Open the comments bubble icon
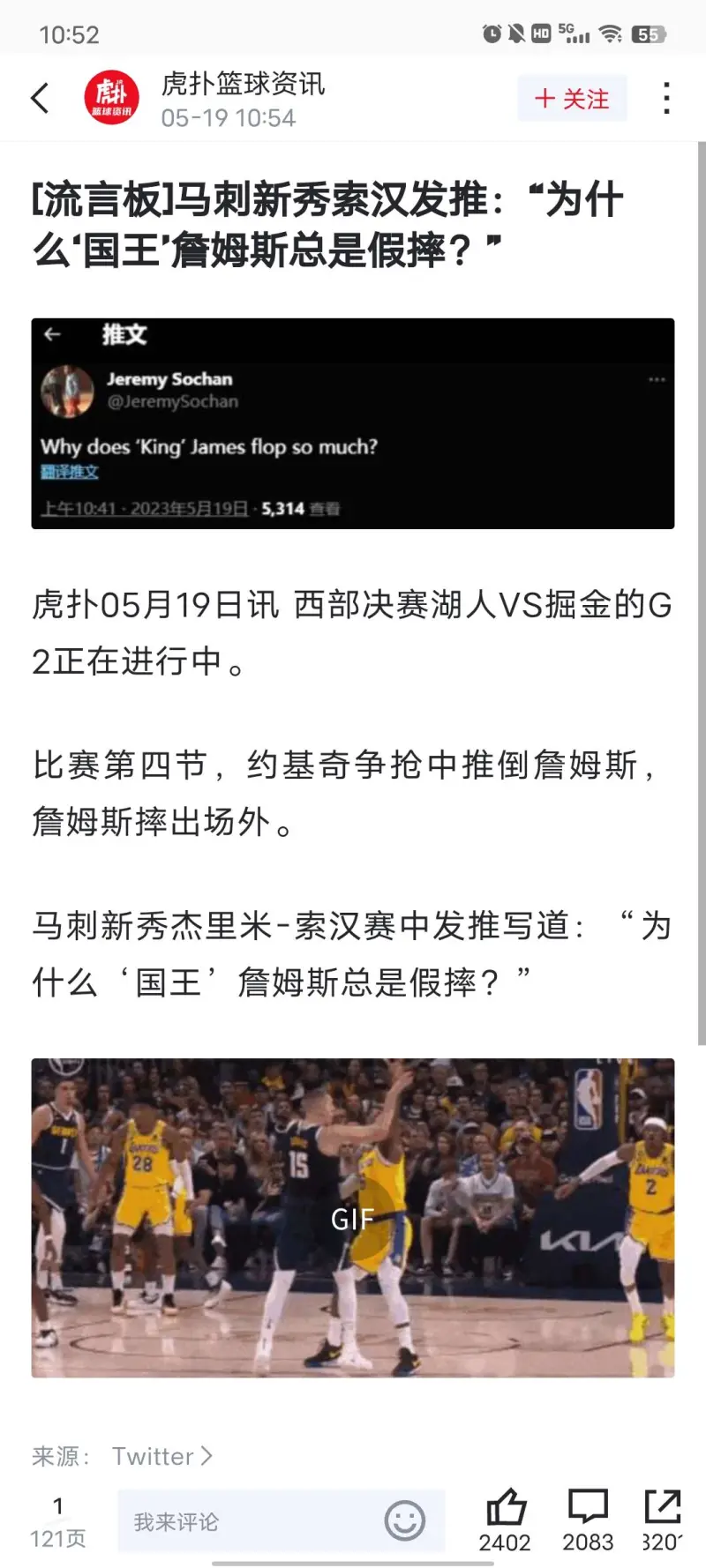 coord(588,1508)
